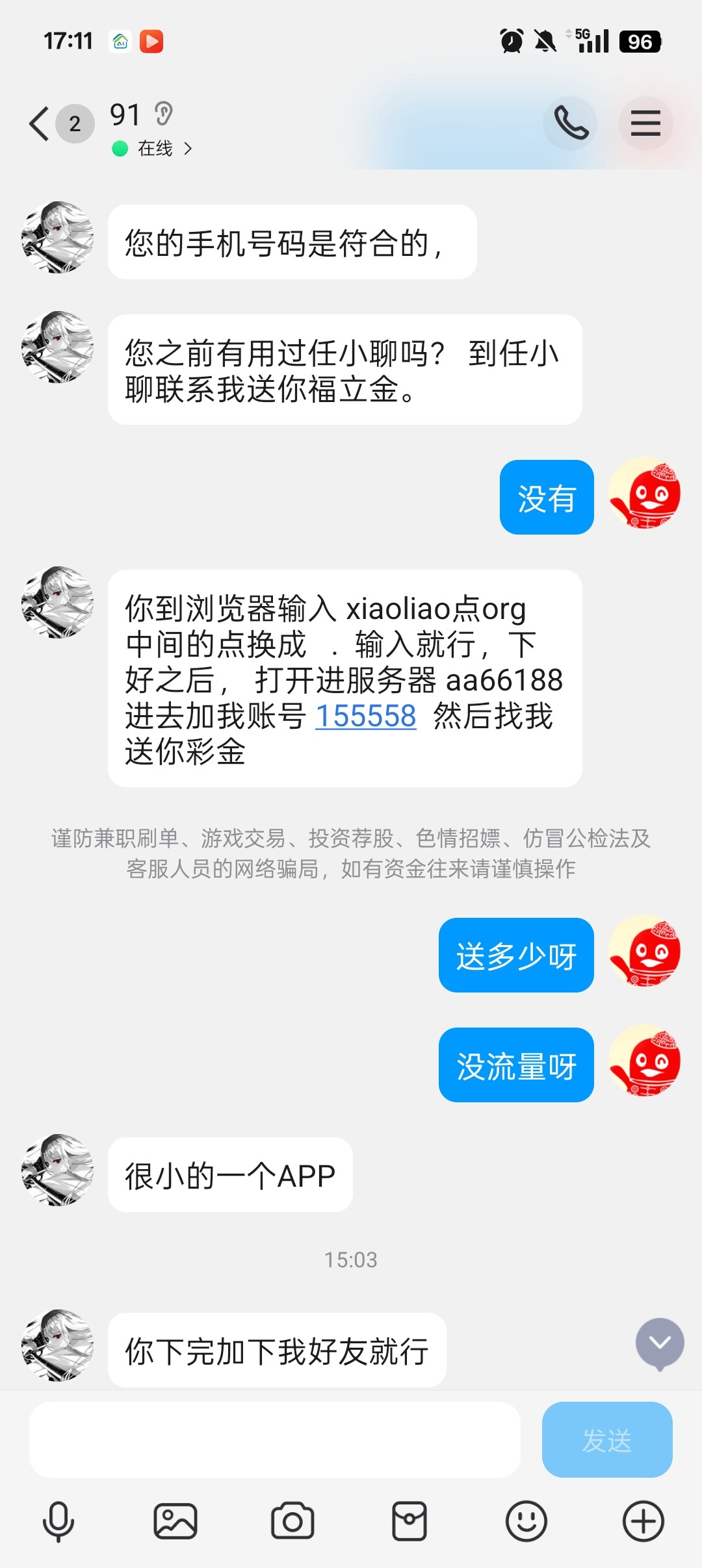Open the photo gallery picker
Viewport: 702px width, 1568px height.
click(175, 1521)
